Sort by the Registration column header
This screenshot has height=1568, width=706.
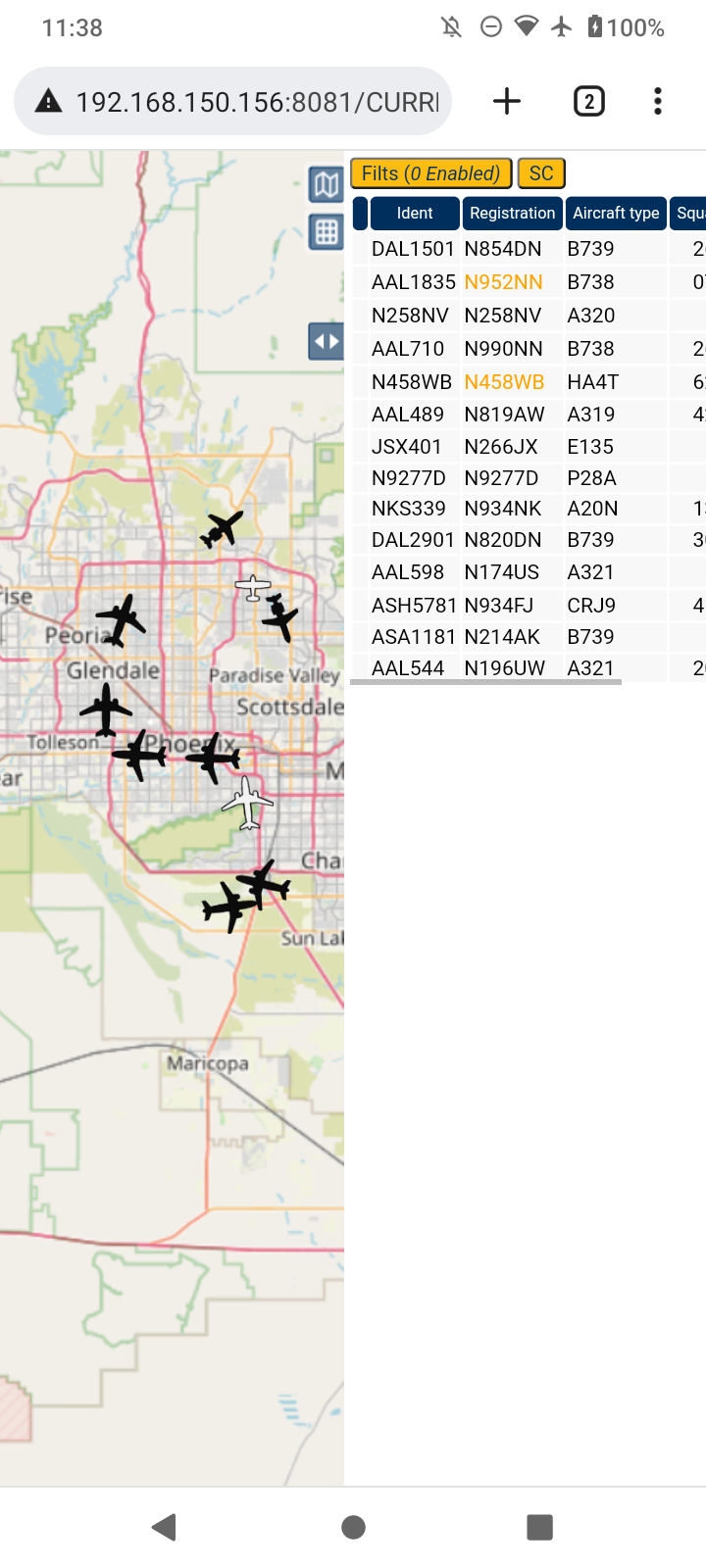pyautogui.click(x=512, y=213)
